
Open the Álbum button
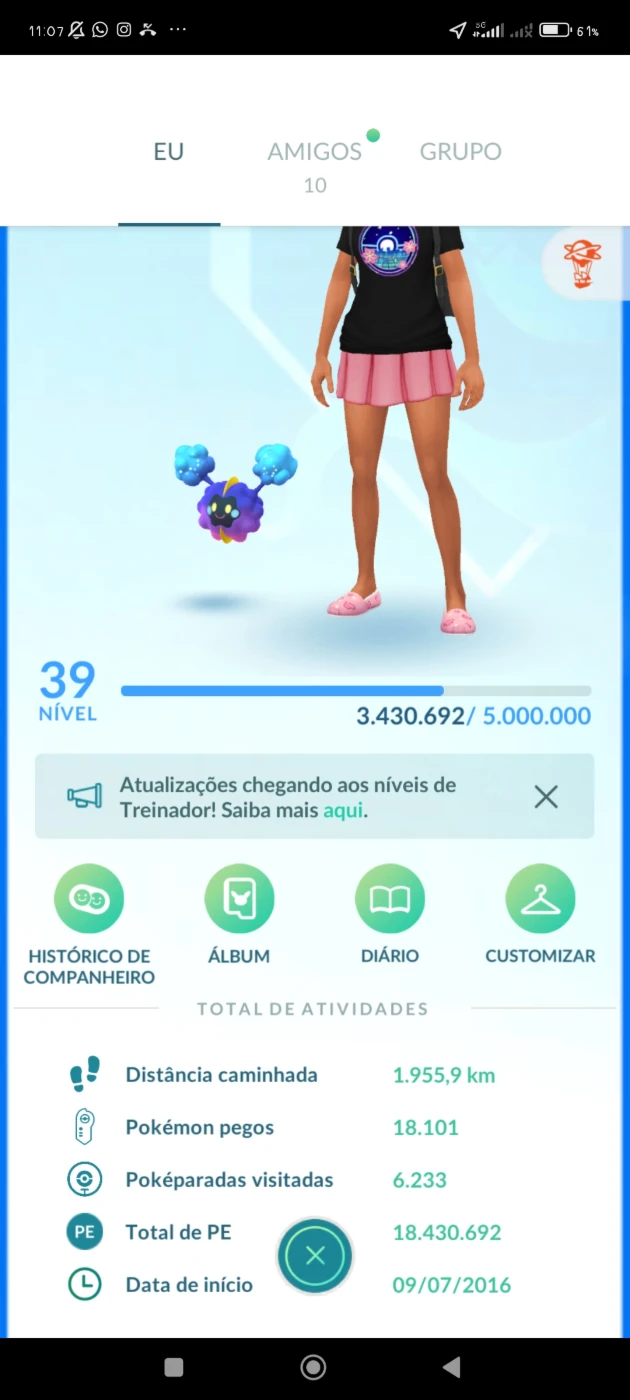pyautogui.click(x=239, y=915)
